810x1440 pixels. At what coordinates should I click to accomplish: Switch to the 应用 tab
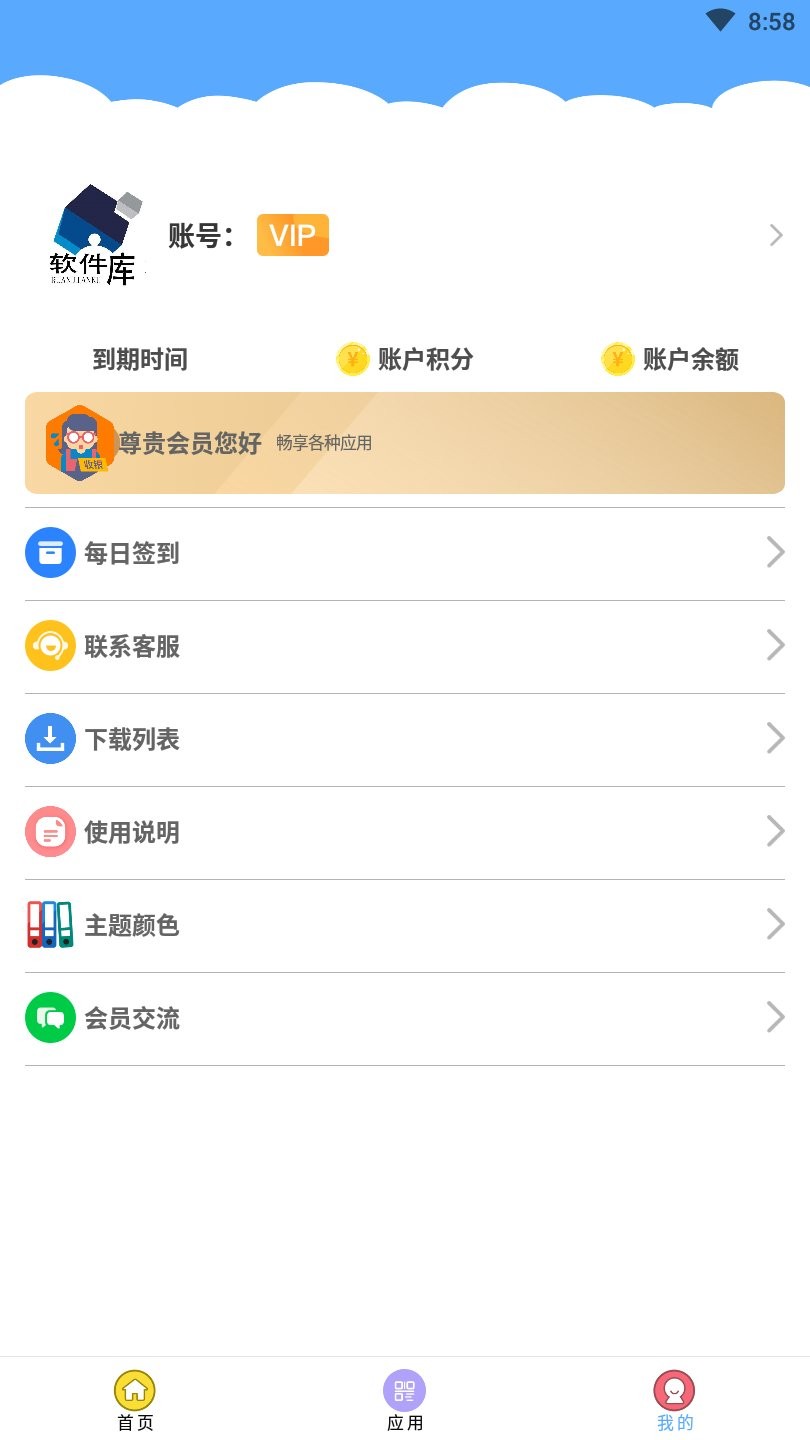click(405, 1398)
